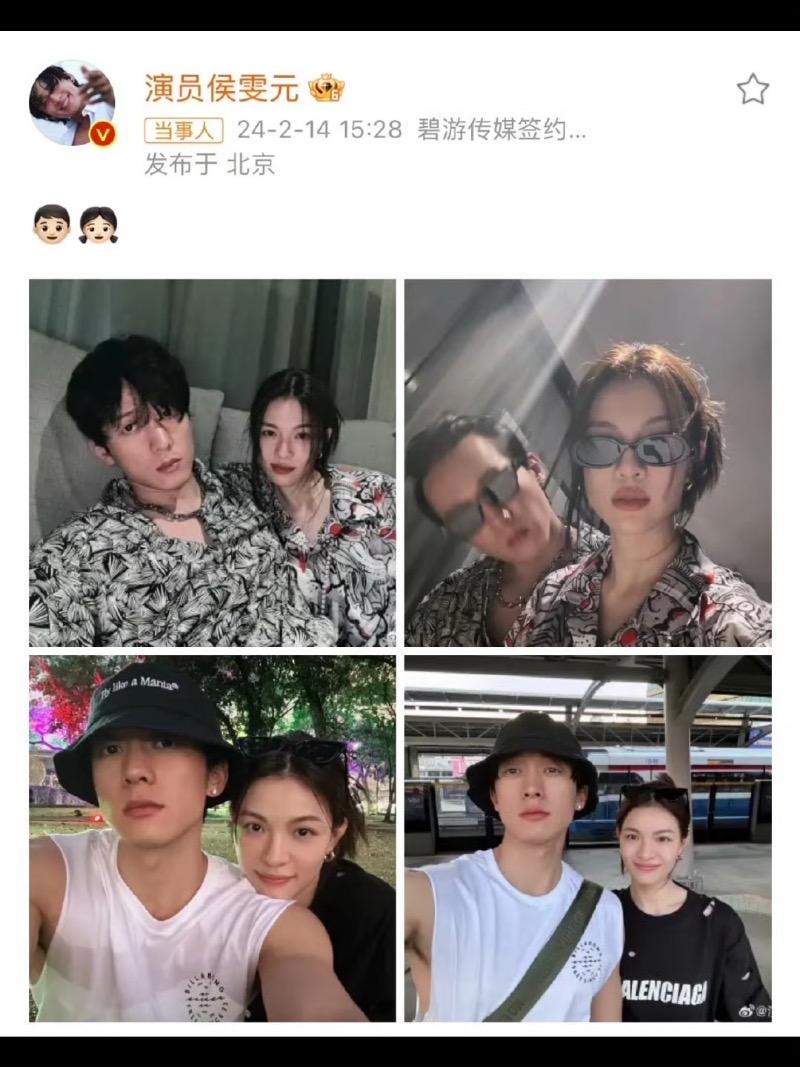View the photo of the couple in sunglasses
800x1067 pixels.
coord(587,463)
